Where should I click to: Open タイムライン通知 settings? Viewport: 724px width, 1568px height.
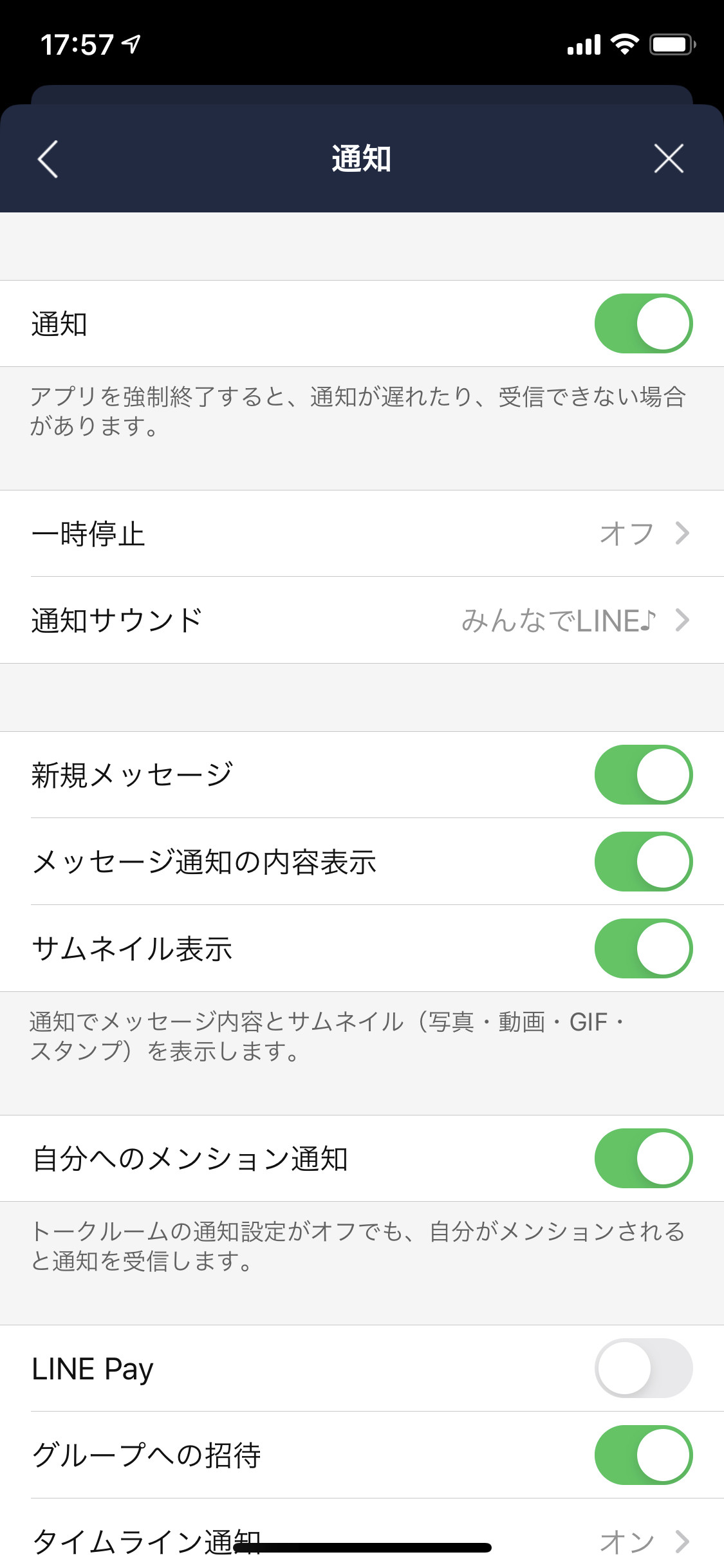tap(362, 1541)
